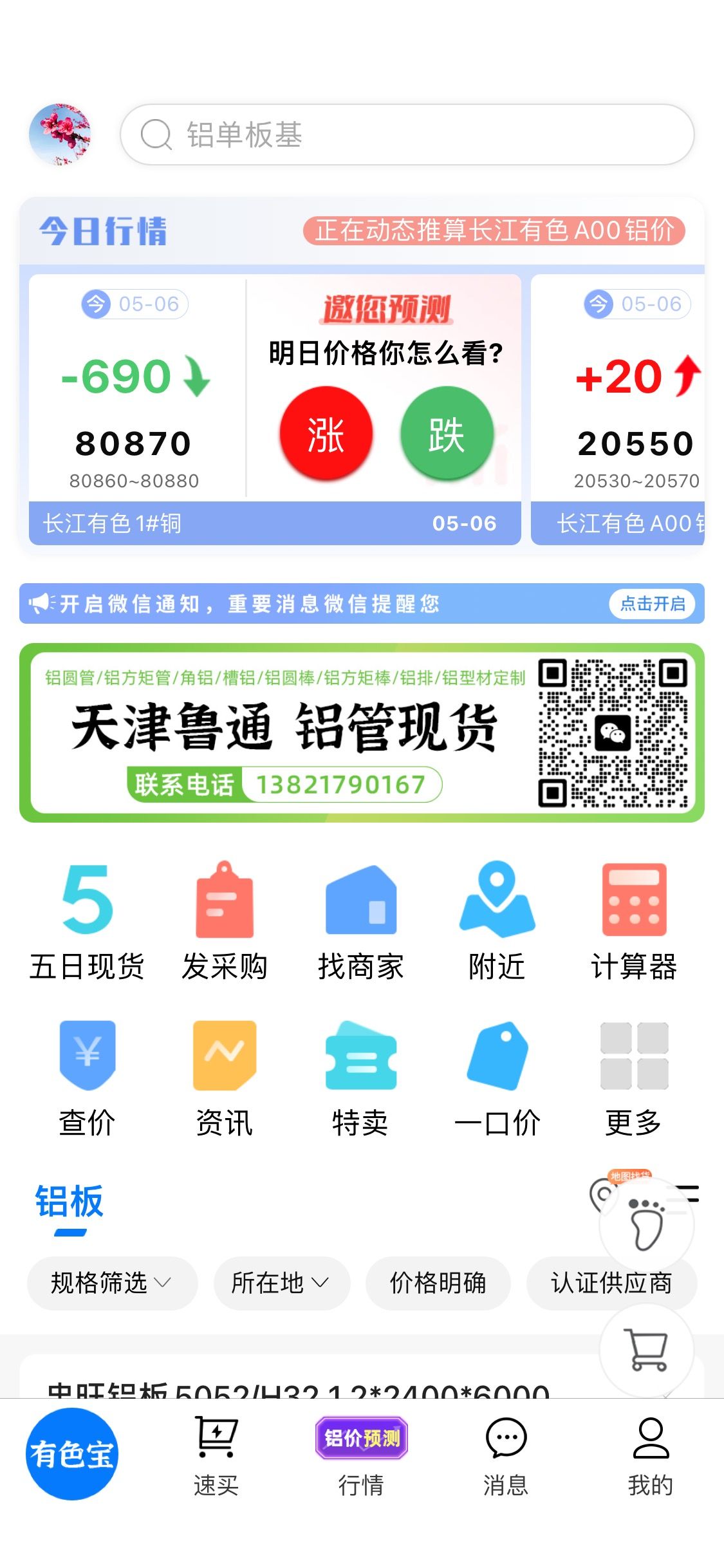Vote 涨 for tomorrow's price
The image size is (724, 1568).
tap(326, 433)
